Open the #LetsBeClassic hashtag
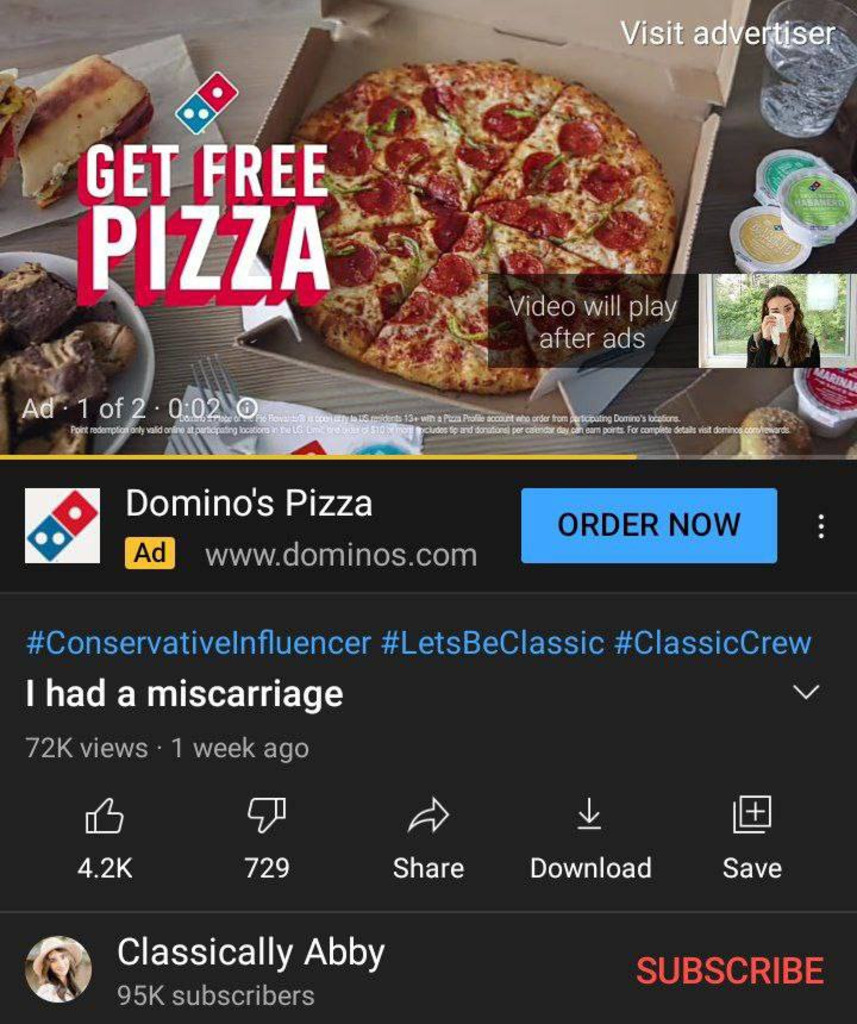 [492, 643]
